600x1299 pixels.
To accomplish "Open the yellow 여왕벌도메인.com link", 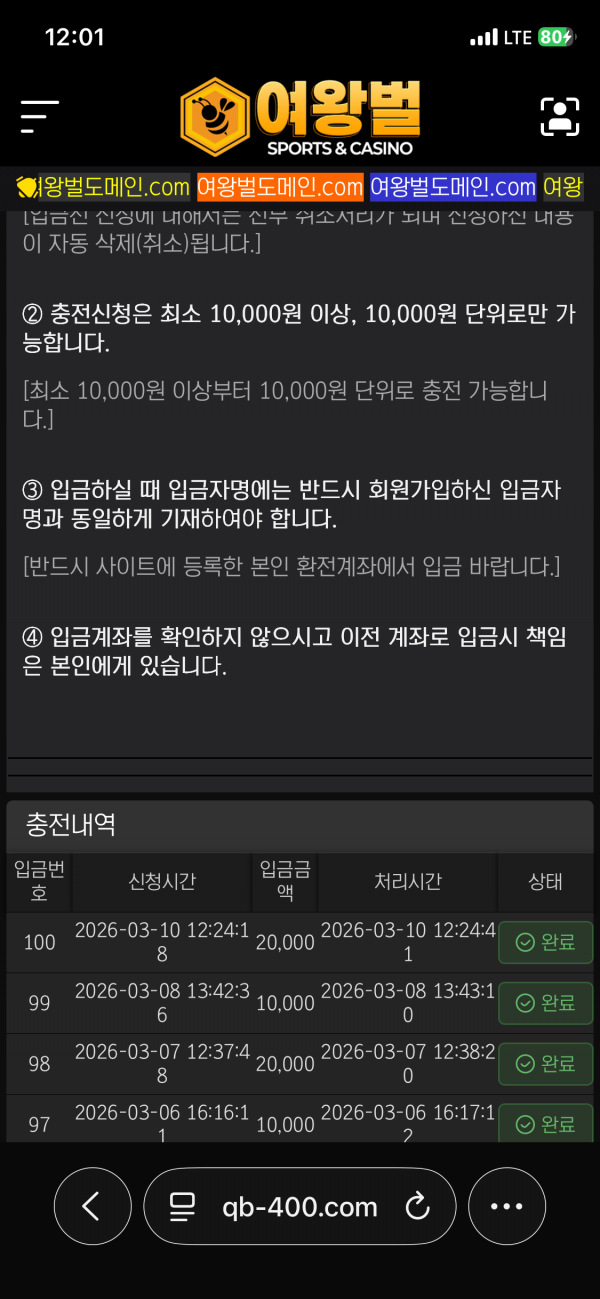I will click(x=104, y=187).
